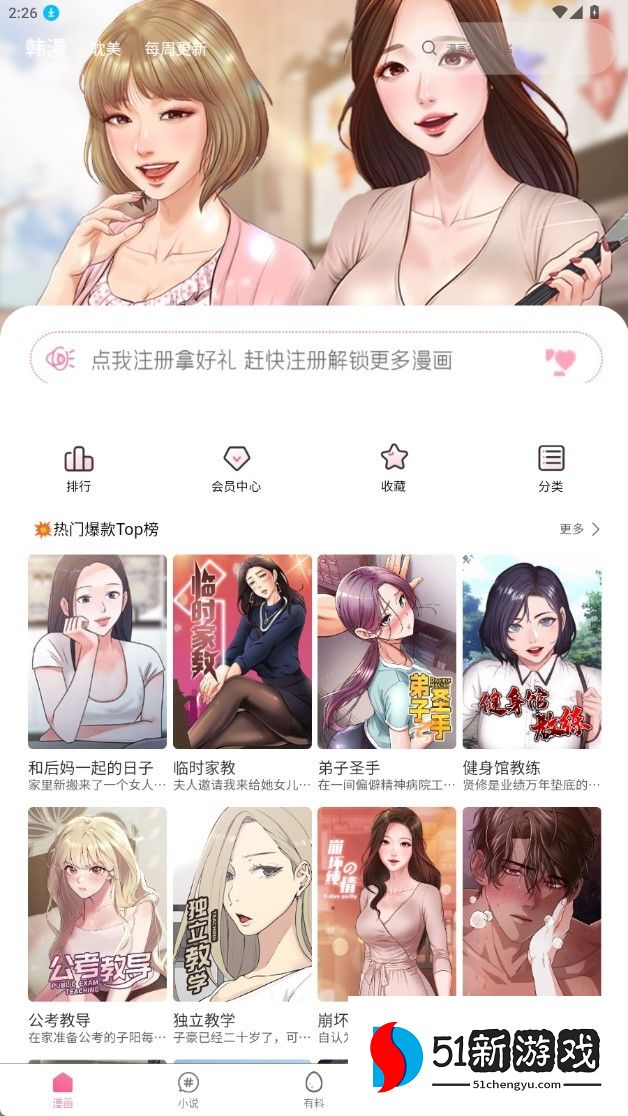Viewport: 628px width, 1116px height.
Task: Browse the 分类 categories
Action: [551, 468]
